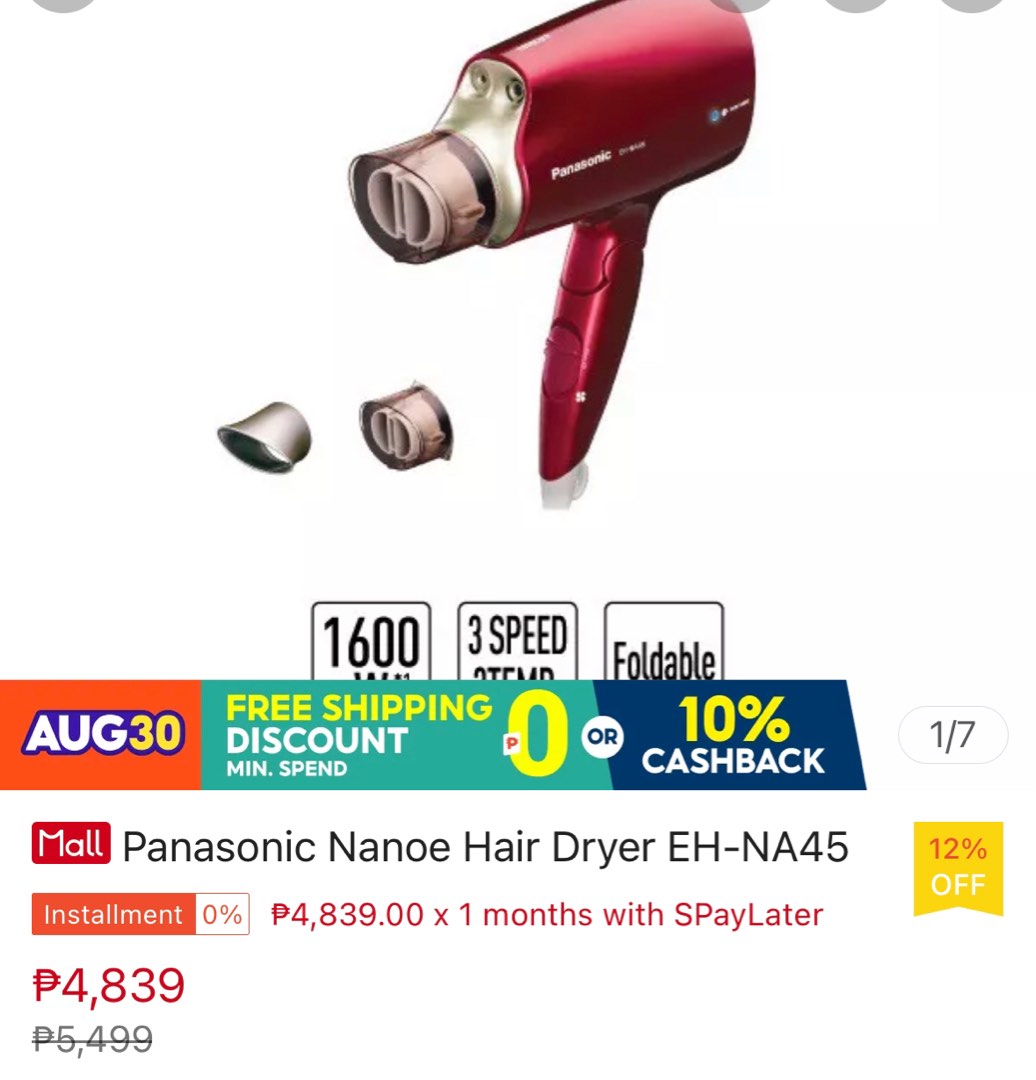Image resolution: width=1036 pixels, height=1080 pixels.
Task: Tap the 1/7 carousel progress indicator
Action: [x=952, y=733]
